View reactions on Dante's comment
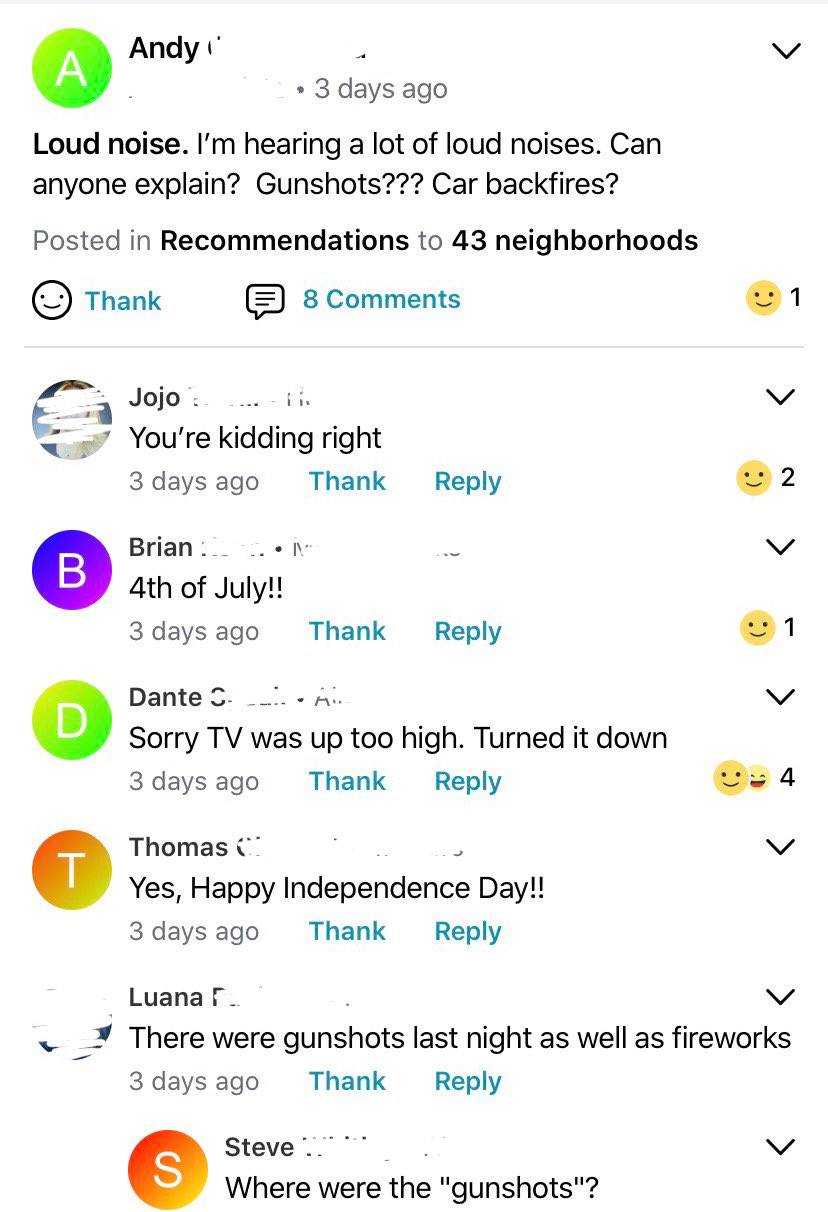828x1212 pixels. [x=754, y=777]
